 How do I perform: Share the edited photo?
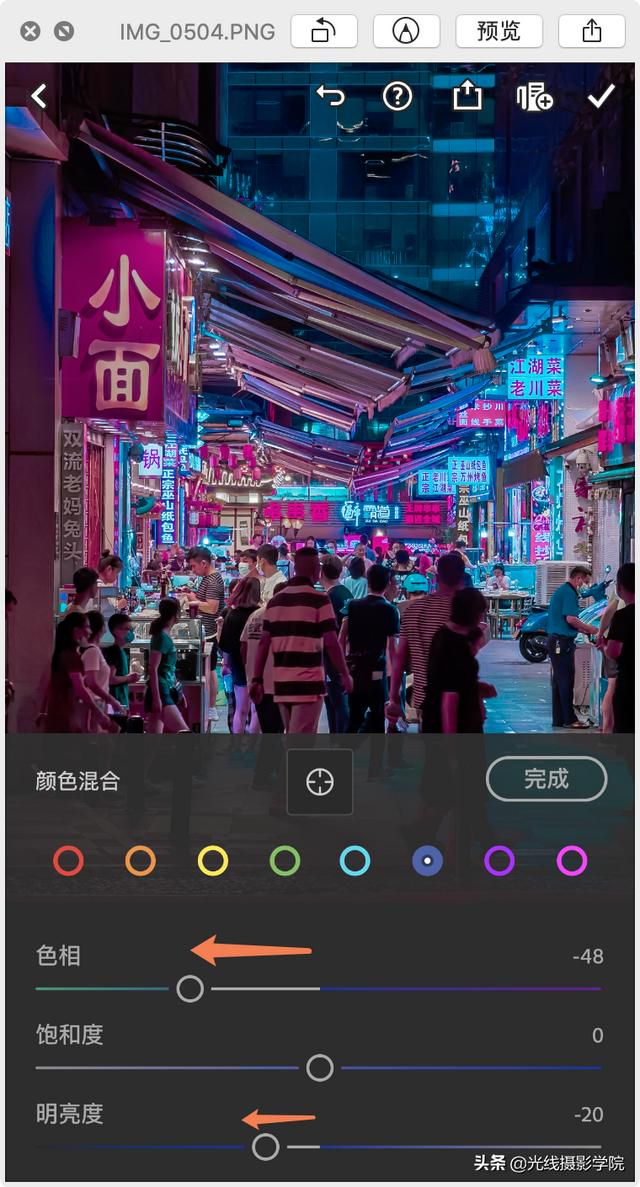[467, 95]
